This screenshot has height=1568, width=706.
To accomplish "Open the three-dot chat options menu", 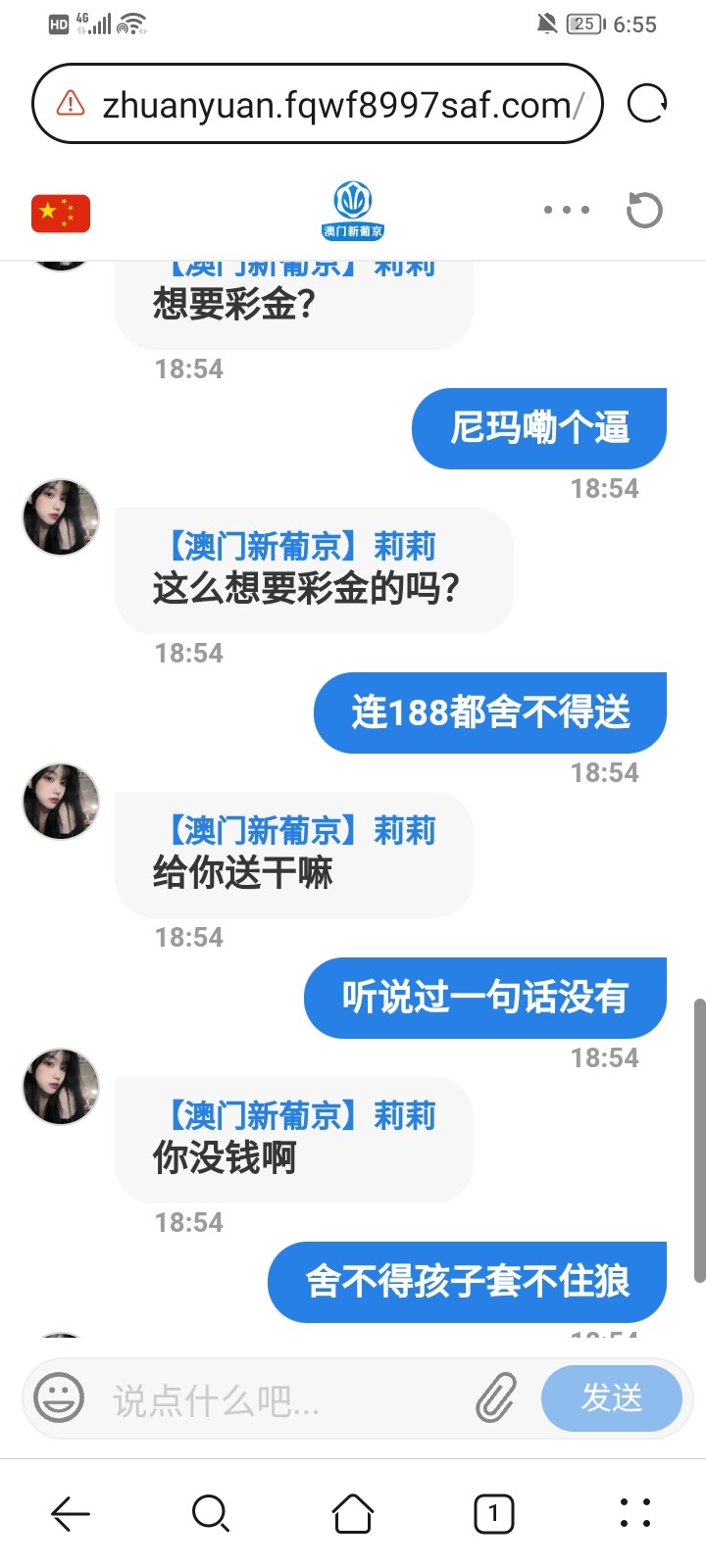I will (567, 210).
